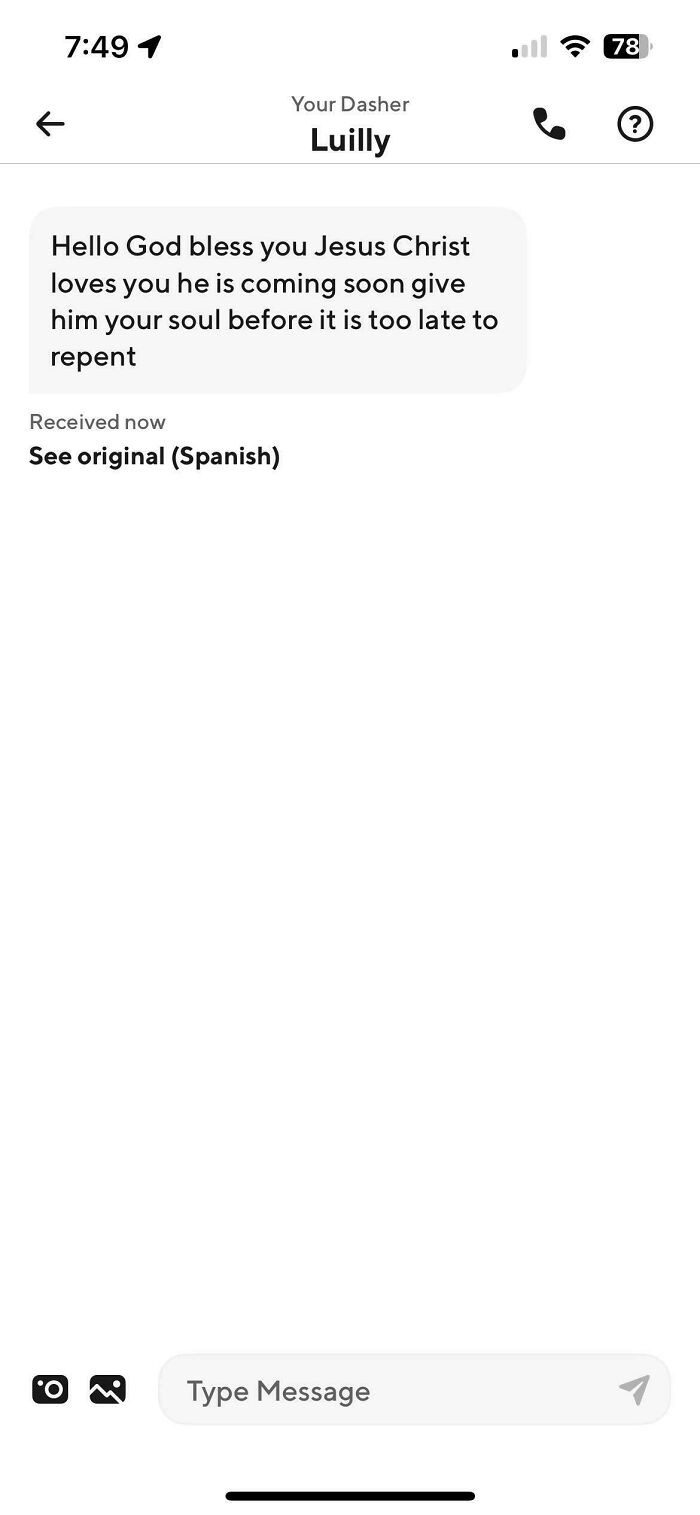Call Dasher Luilly with the phone icon
This screenshot has width=700, height=1515.
[x=549, y=123]
